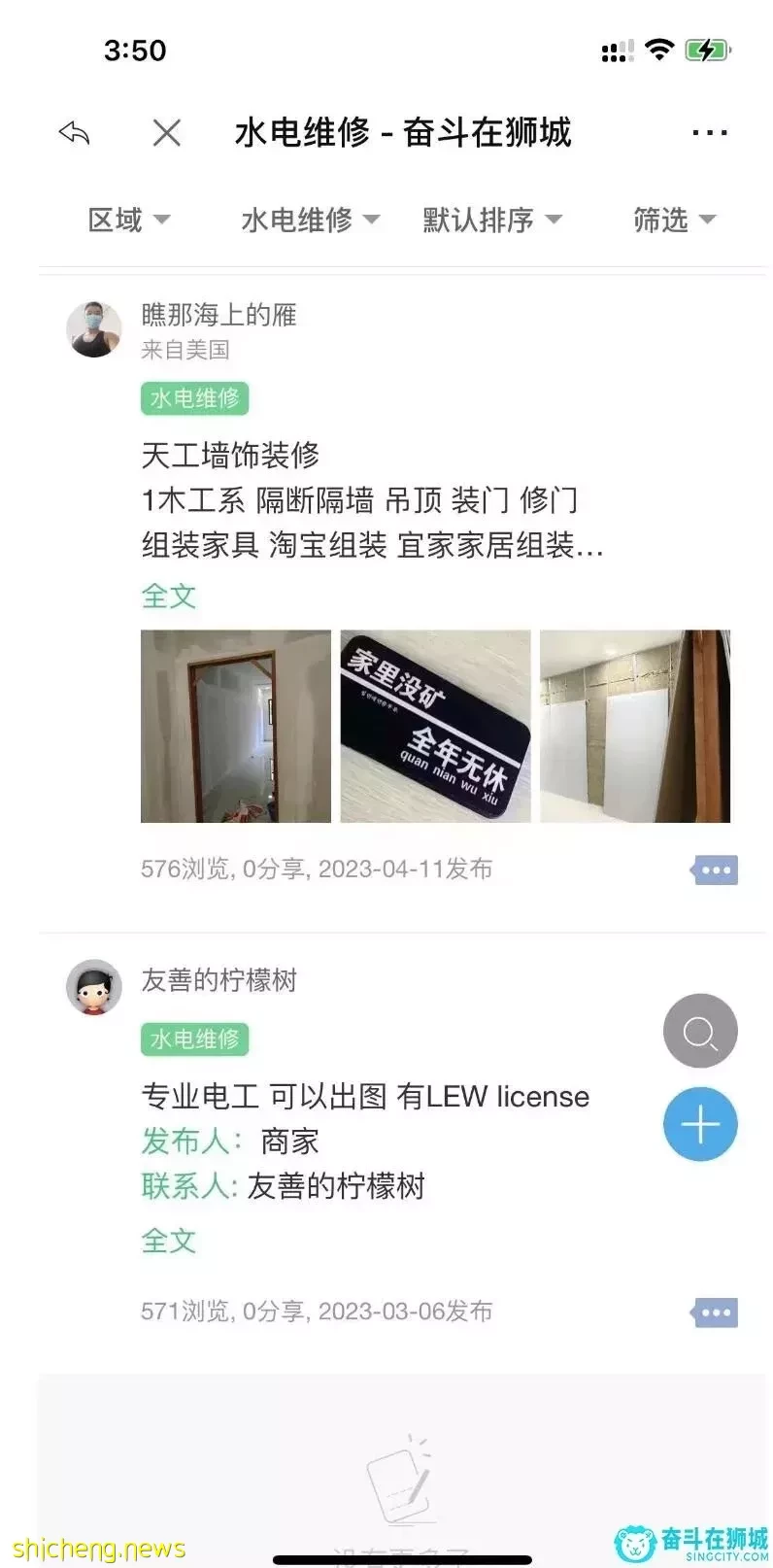773x1568 pixels.
Task: Tap the floating search button
Action: click(x=700, y=1031)
